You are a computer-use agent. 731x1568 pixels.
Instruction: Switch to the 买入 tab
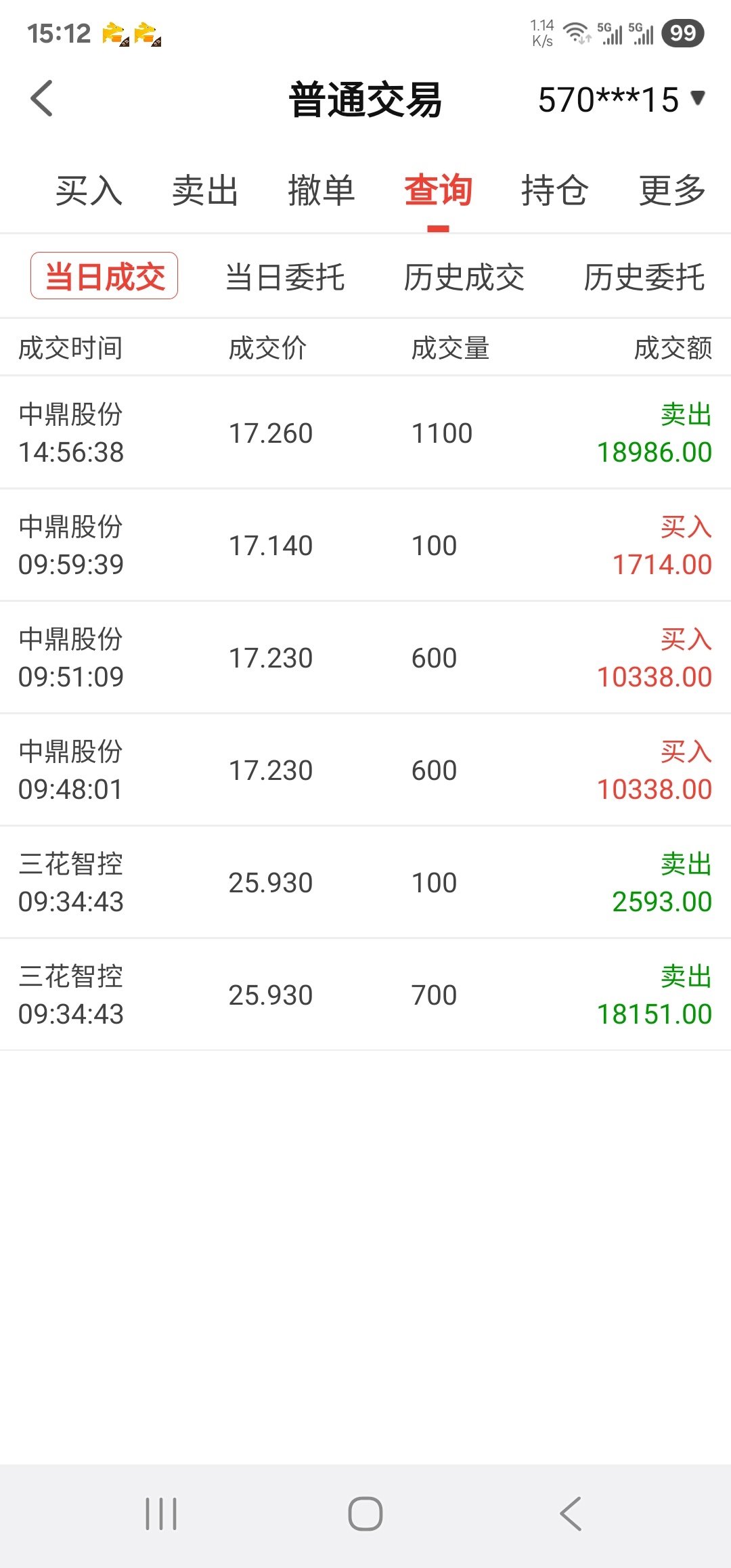coord(89,190)
